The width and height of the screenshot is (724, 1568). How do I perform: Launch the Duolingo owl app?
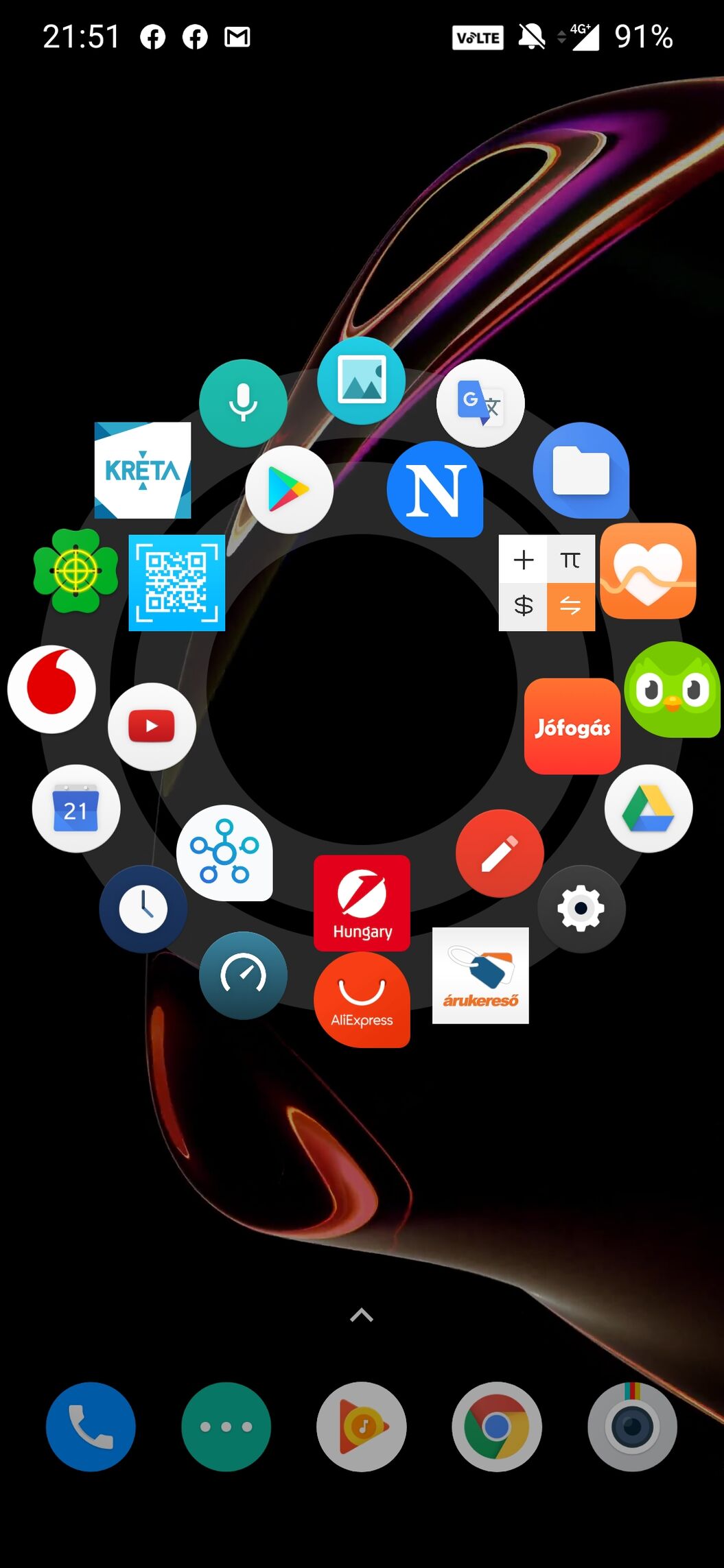[672, 689]
